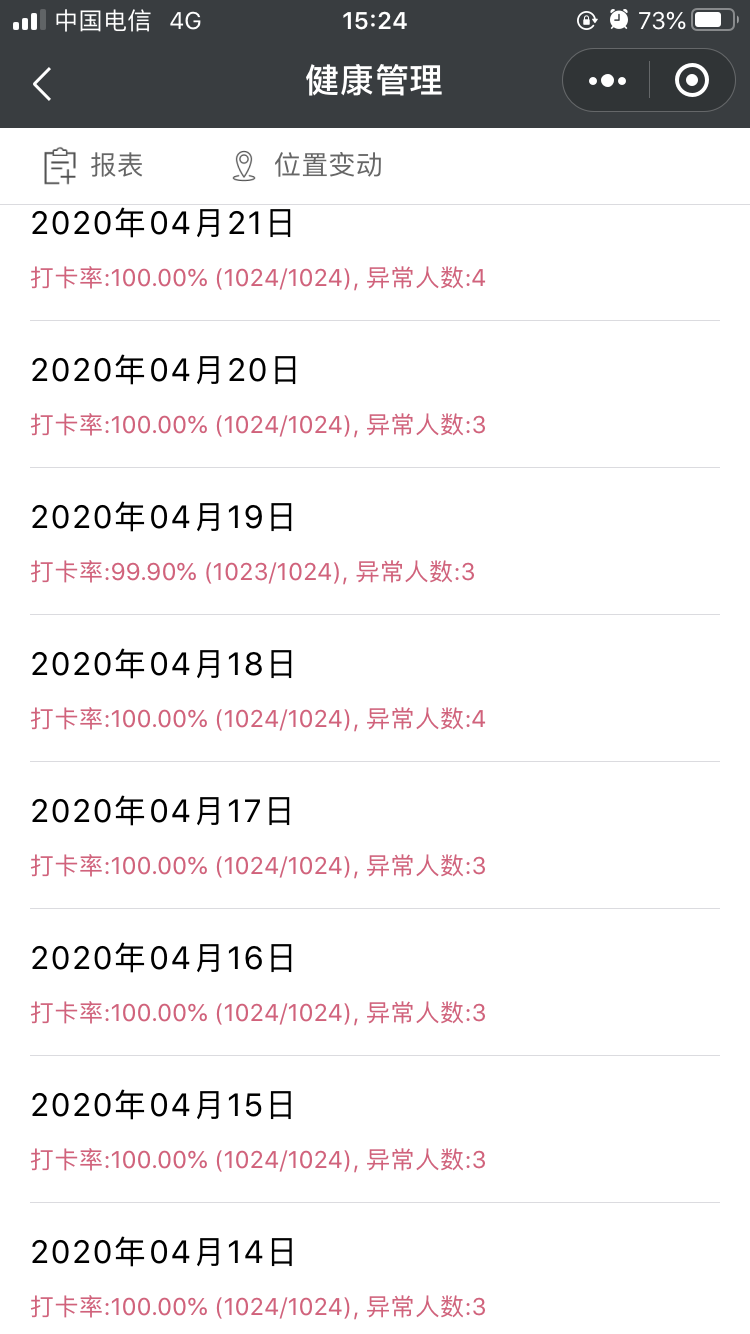
Task: View details for 2020年04月20日
Action: point(374,396)
